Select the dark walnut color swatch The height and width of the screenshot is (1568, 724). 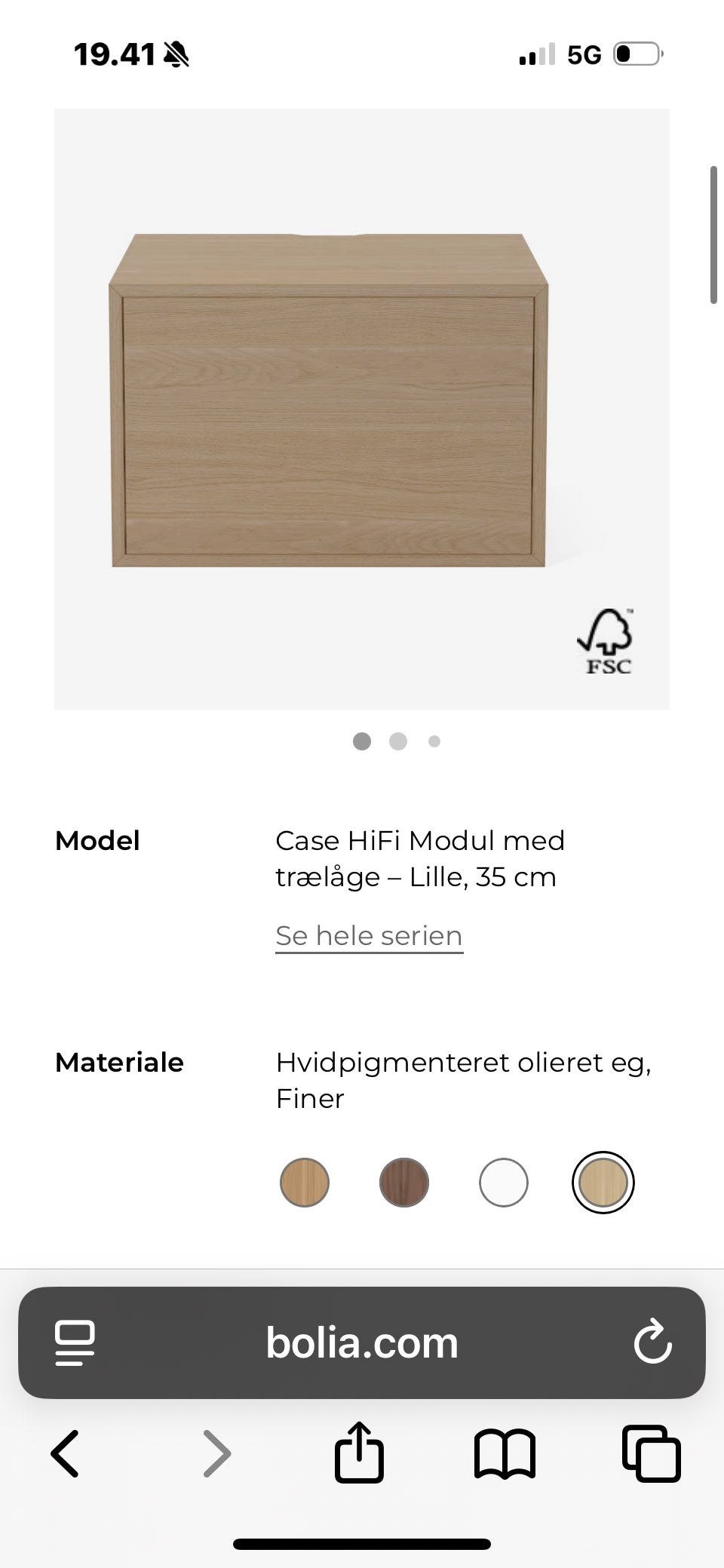click(x=403, y=1183)
